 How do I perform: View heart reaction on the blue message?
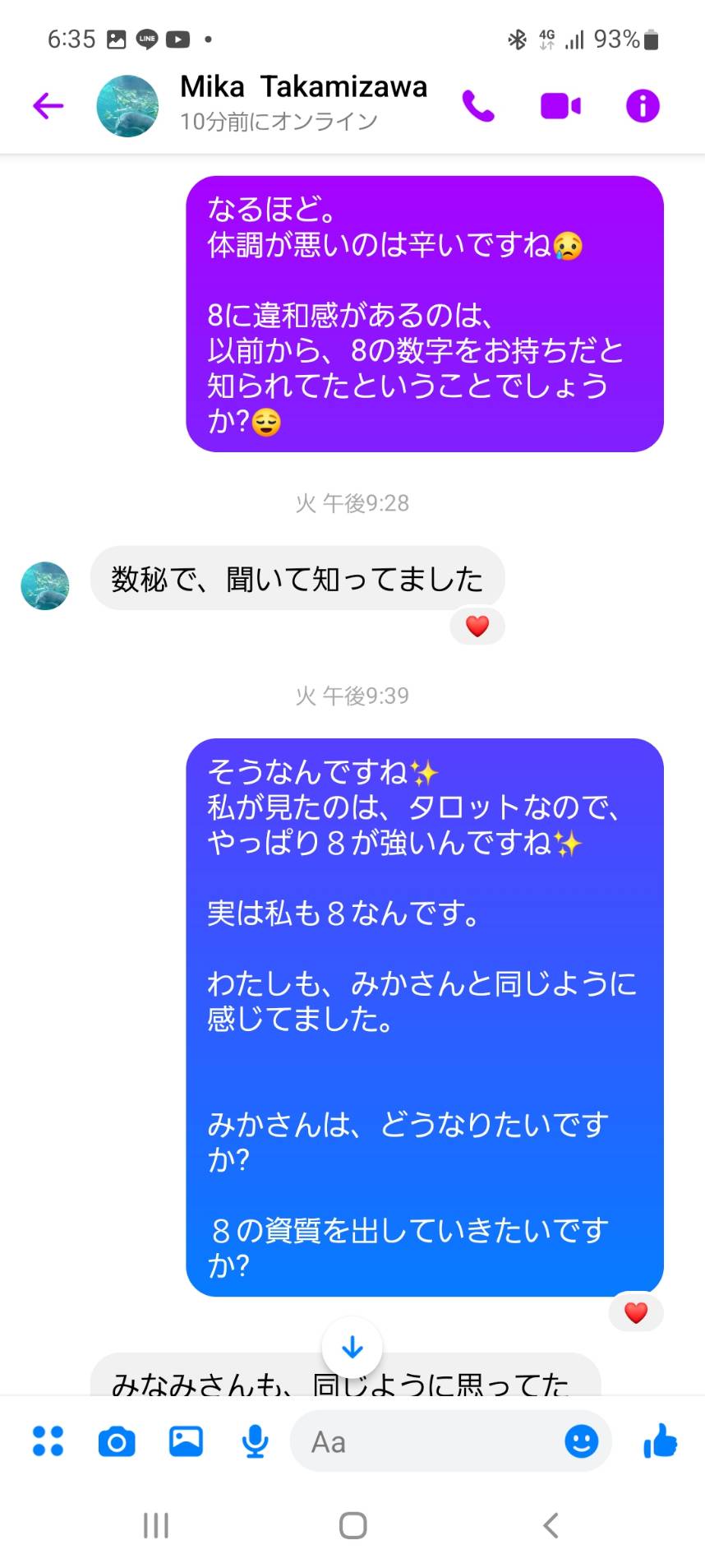(636, 1312)
